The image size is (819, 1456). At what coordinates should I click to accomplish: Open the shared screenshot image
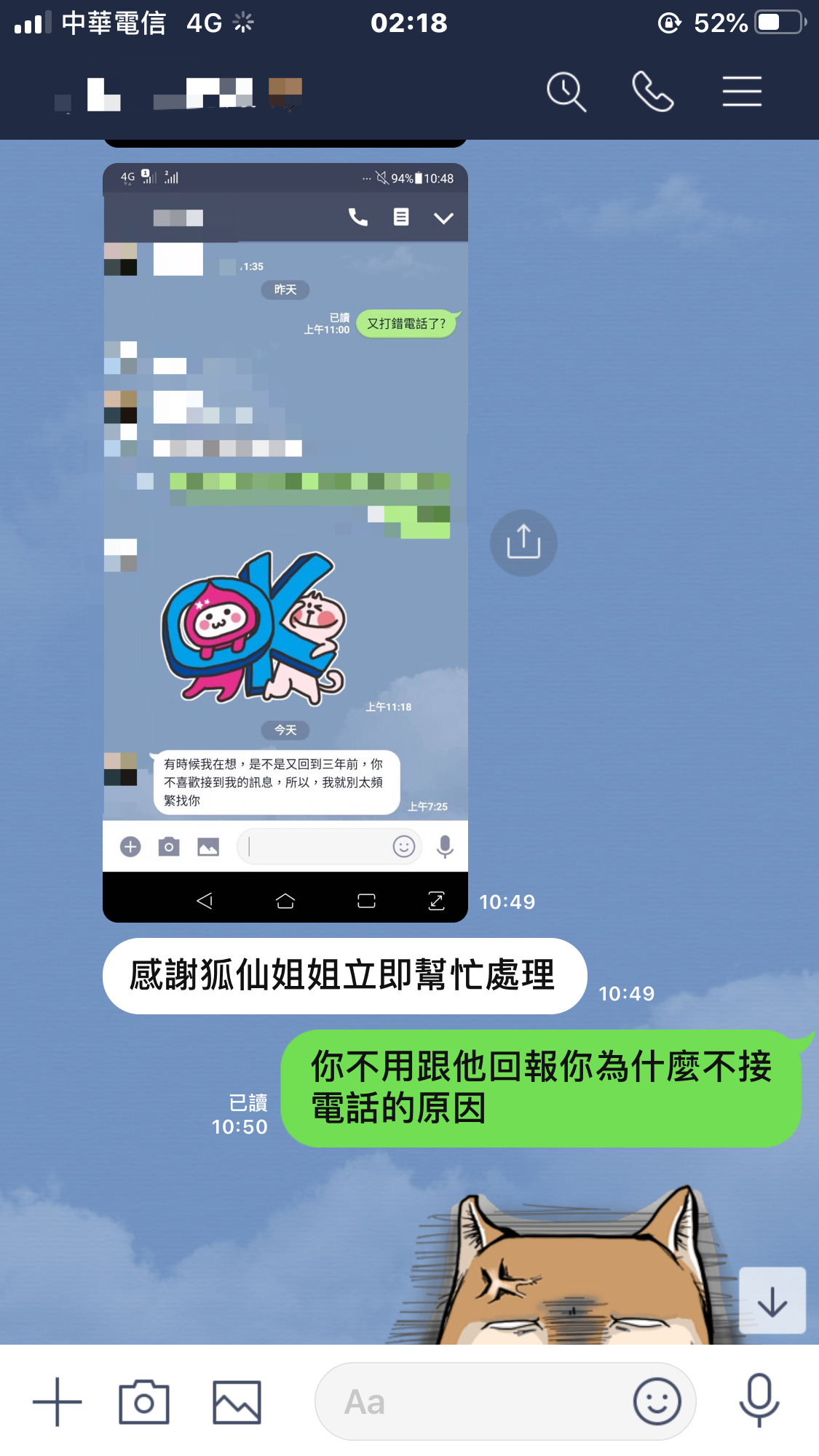click(x=285, y=542)
